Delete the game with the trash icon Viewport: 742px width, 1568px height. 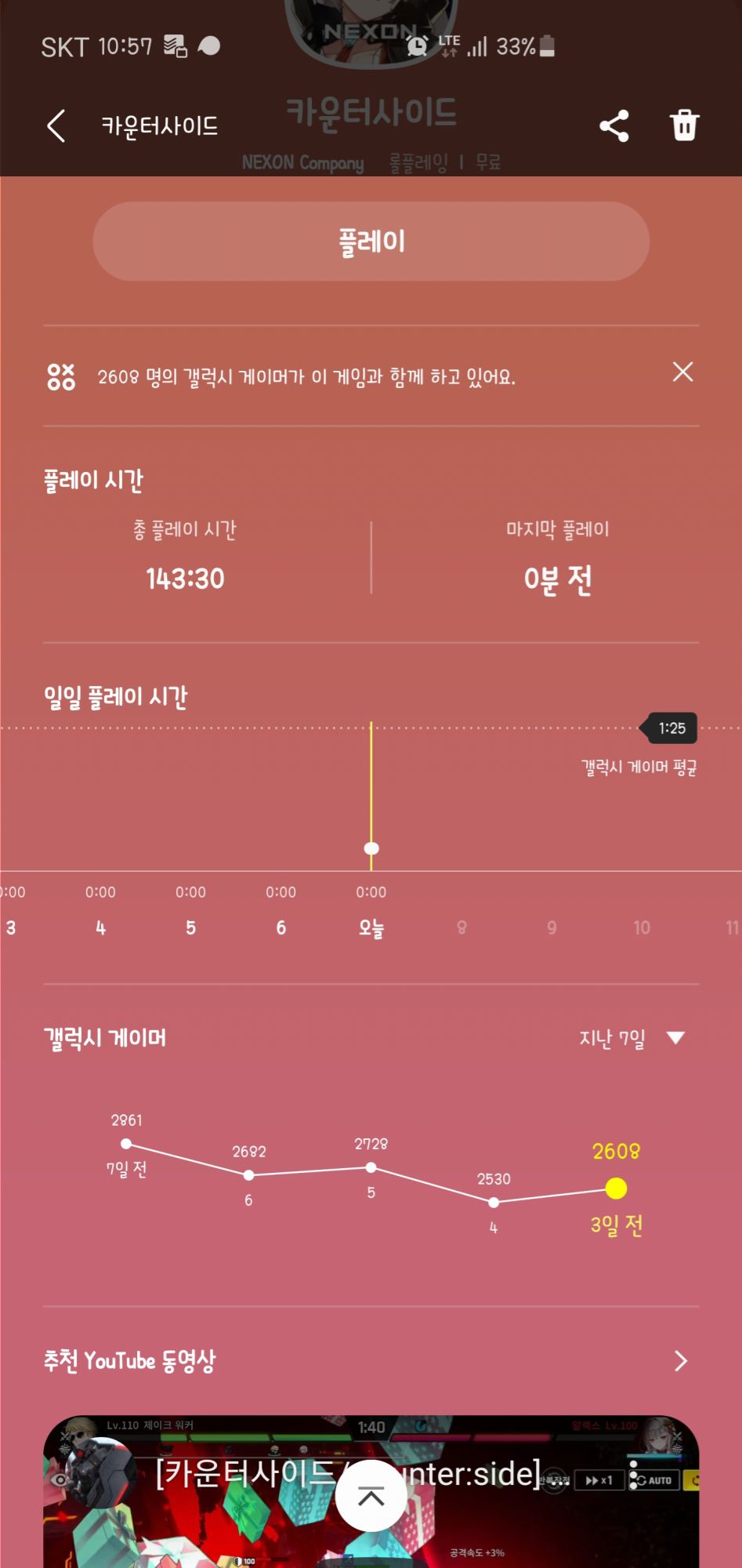point(684,125)
